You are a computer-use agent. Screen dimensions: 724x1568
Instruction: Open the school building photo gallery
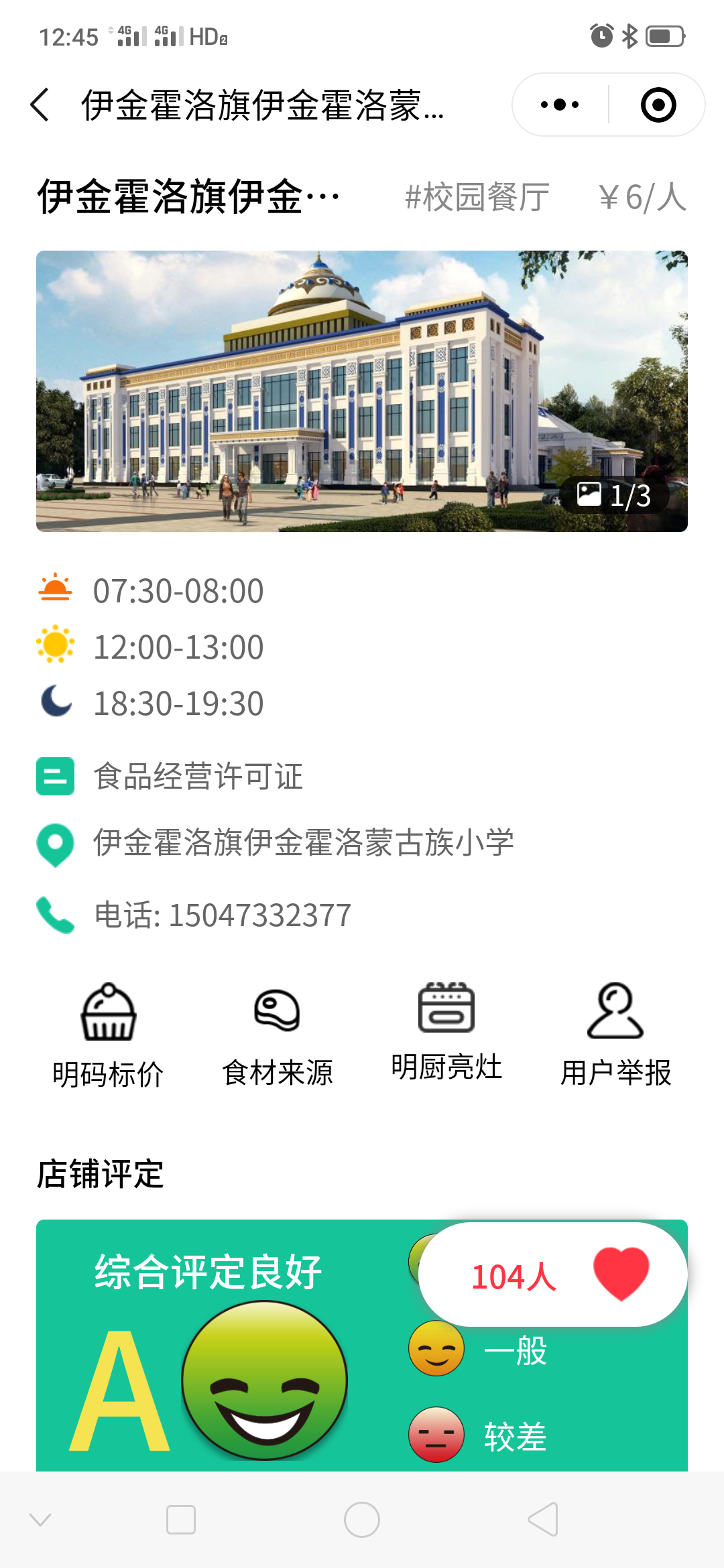click(362, 391)
